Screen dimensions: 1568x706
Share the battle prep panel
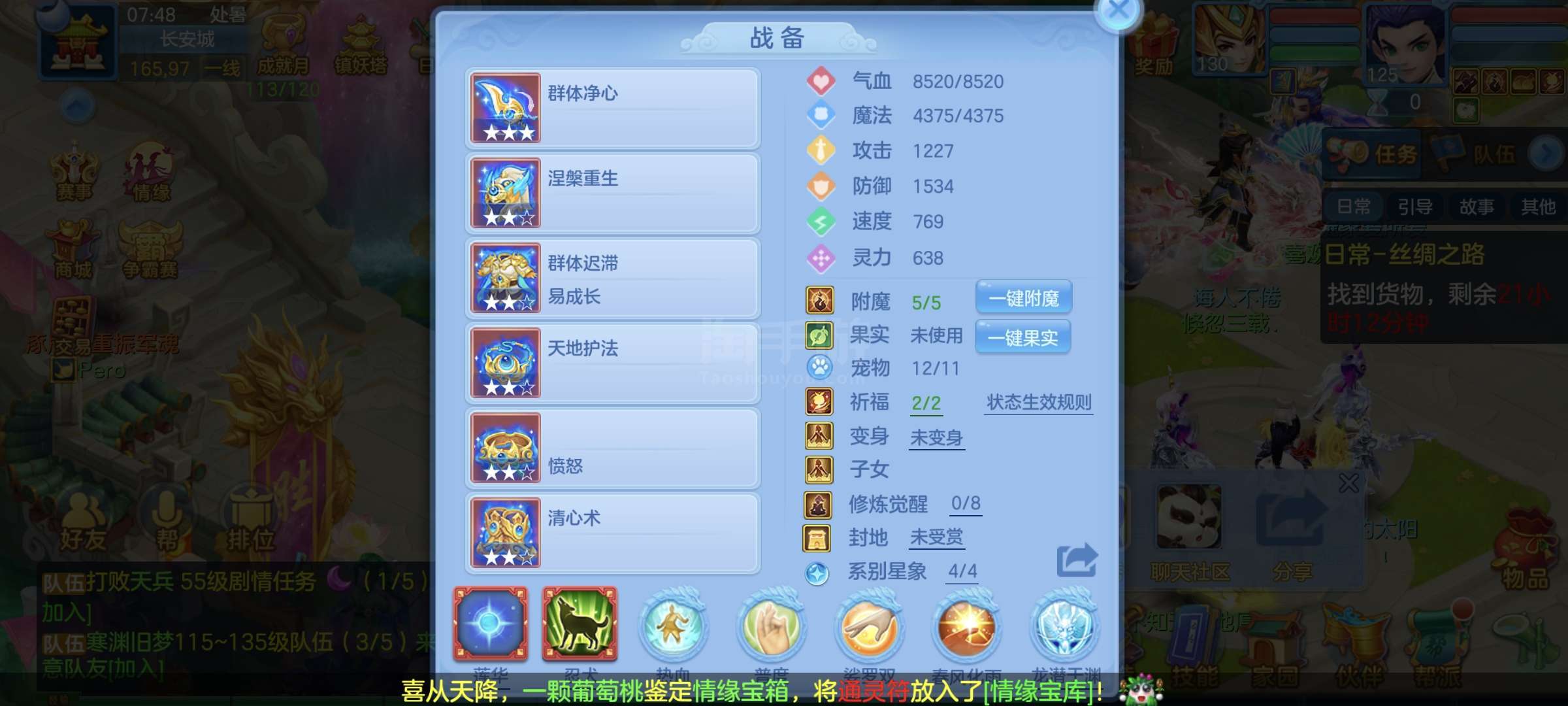[1077, 560]
